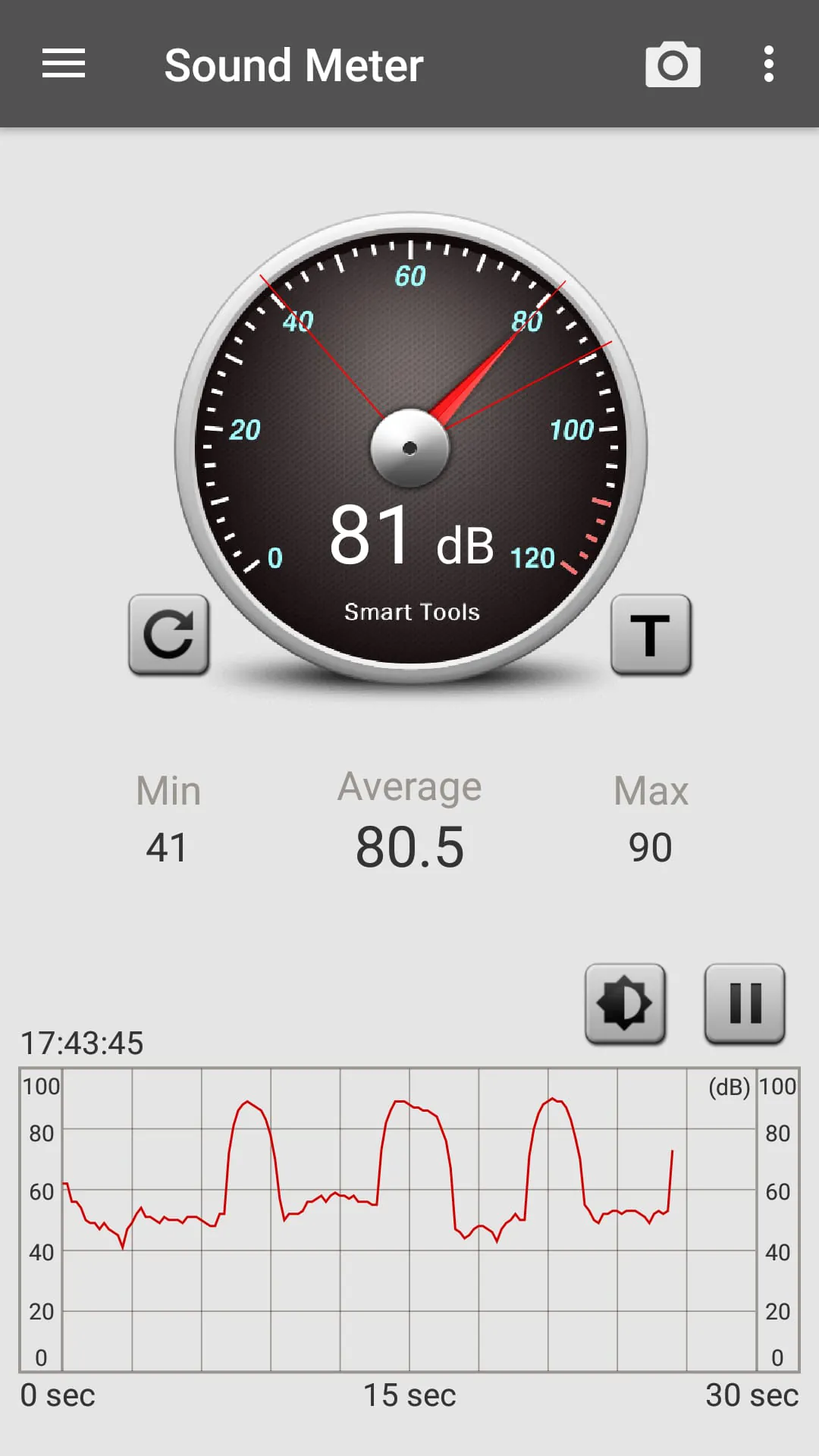Image resolution: width=819 pixels, height=1456 pixels.
Task: Open the navigation drawer hamburger icon
Action: pos(63,64)
